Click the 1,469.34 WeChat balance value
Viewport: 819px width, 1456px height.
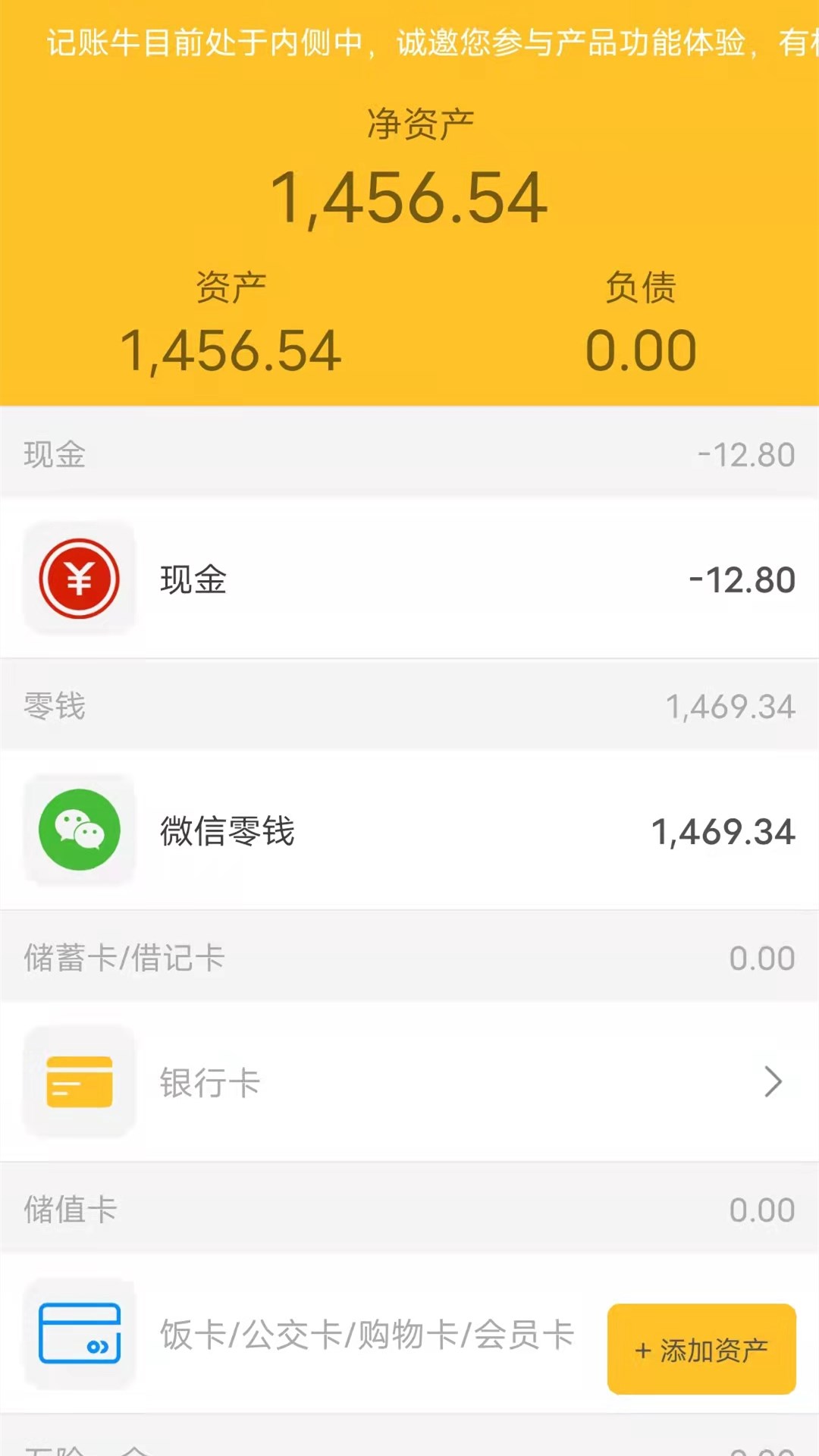(720, 830)
